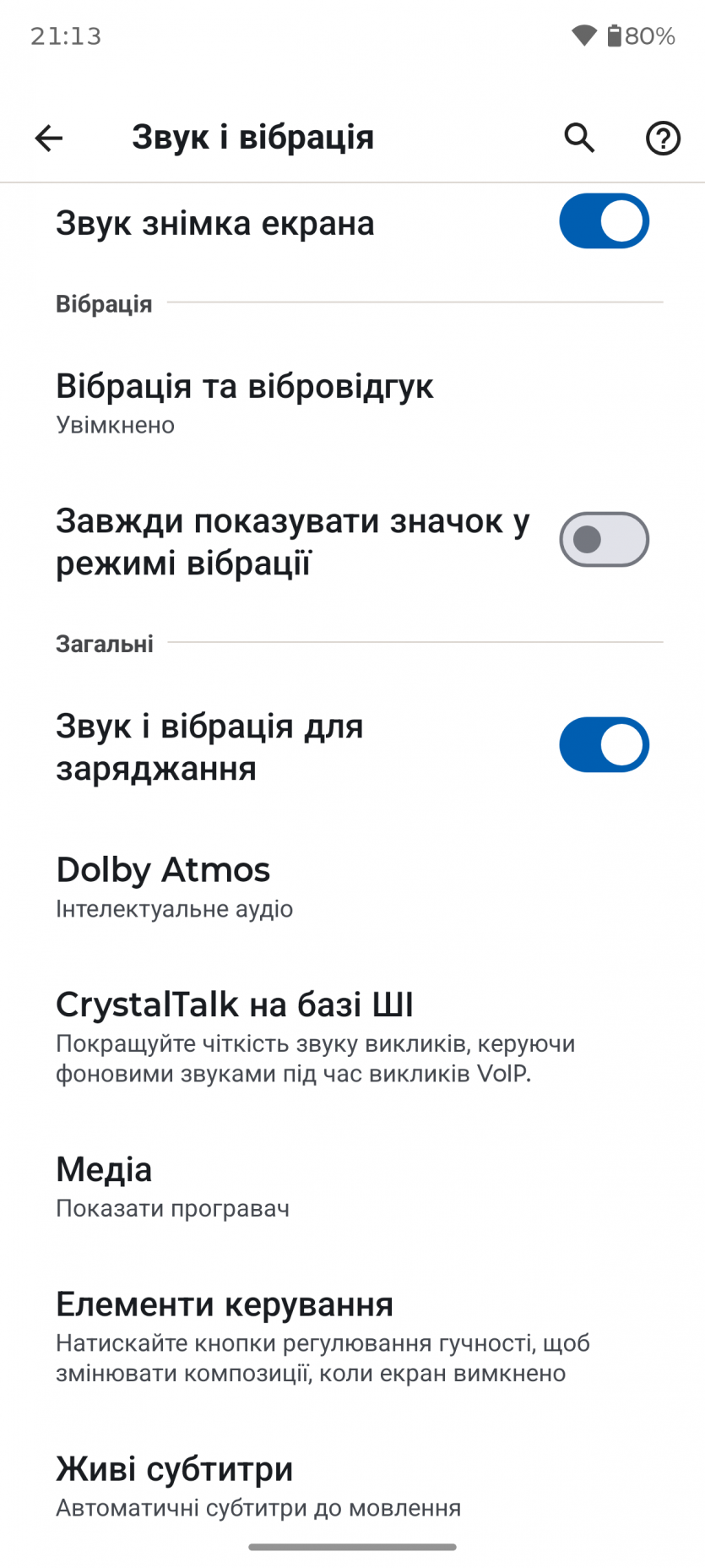Turn off Звук знімка екрана
The height and width of the screenshot is (1568, 705).
pyautogui.click(x=604, y=222)
